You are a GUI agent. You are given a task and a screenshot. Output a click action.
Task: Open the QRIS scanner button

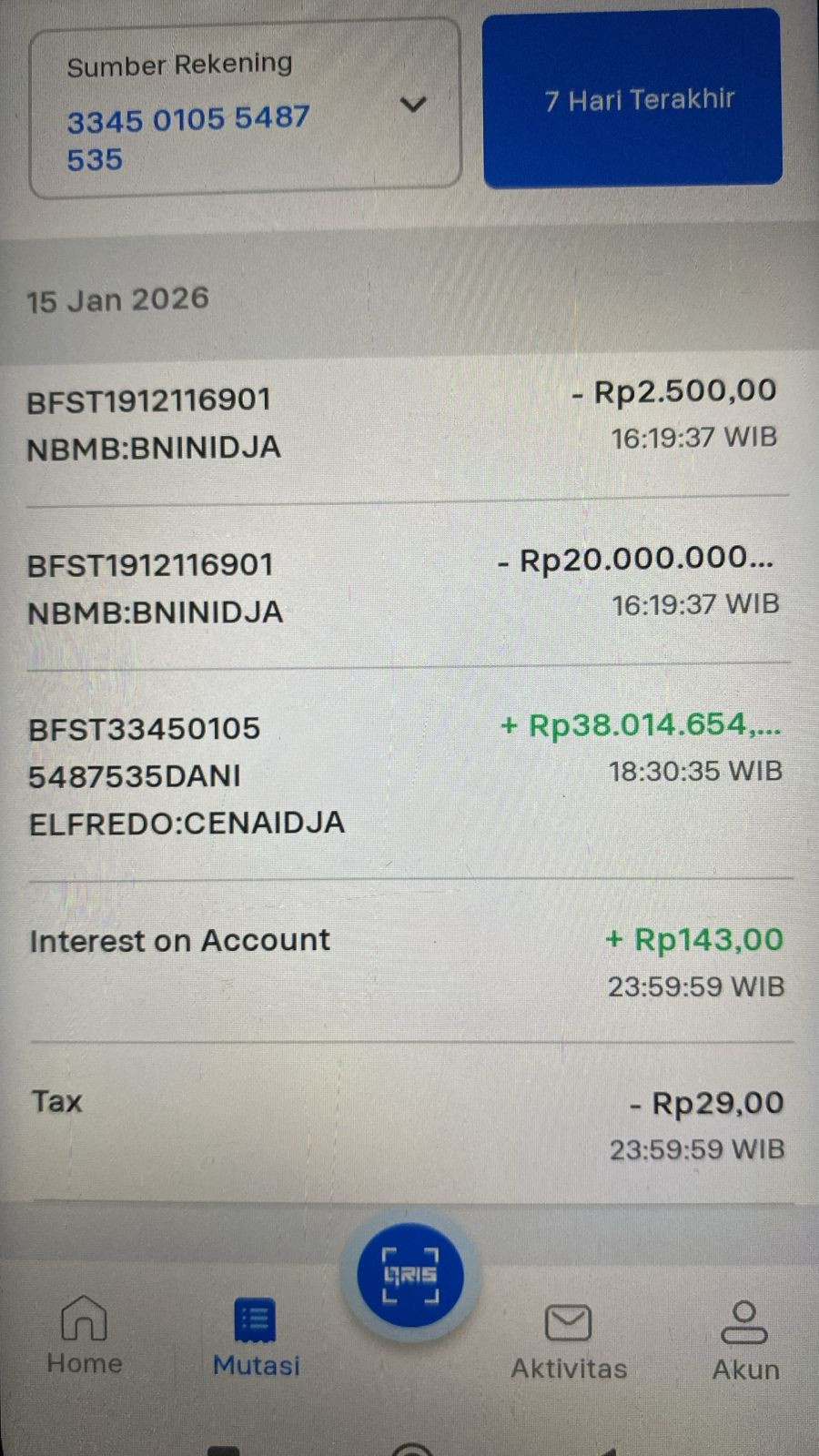(410, 1275)
